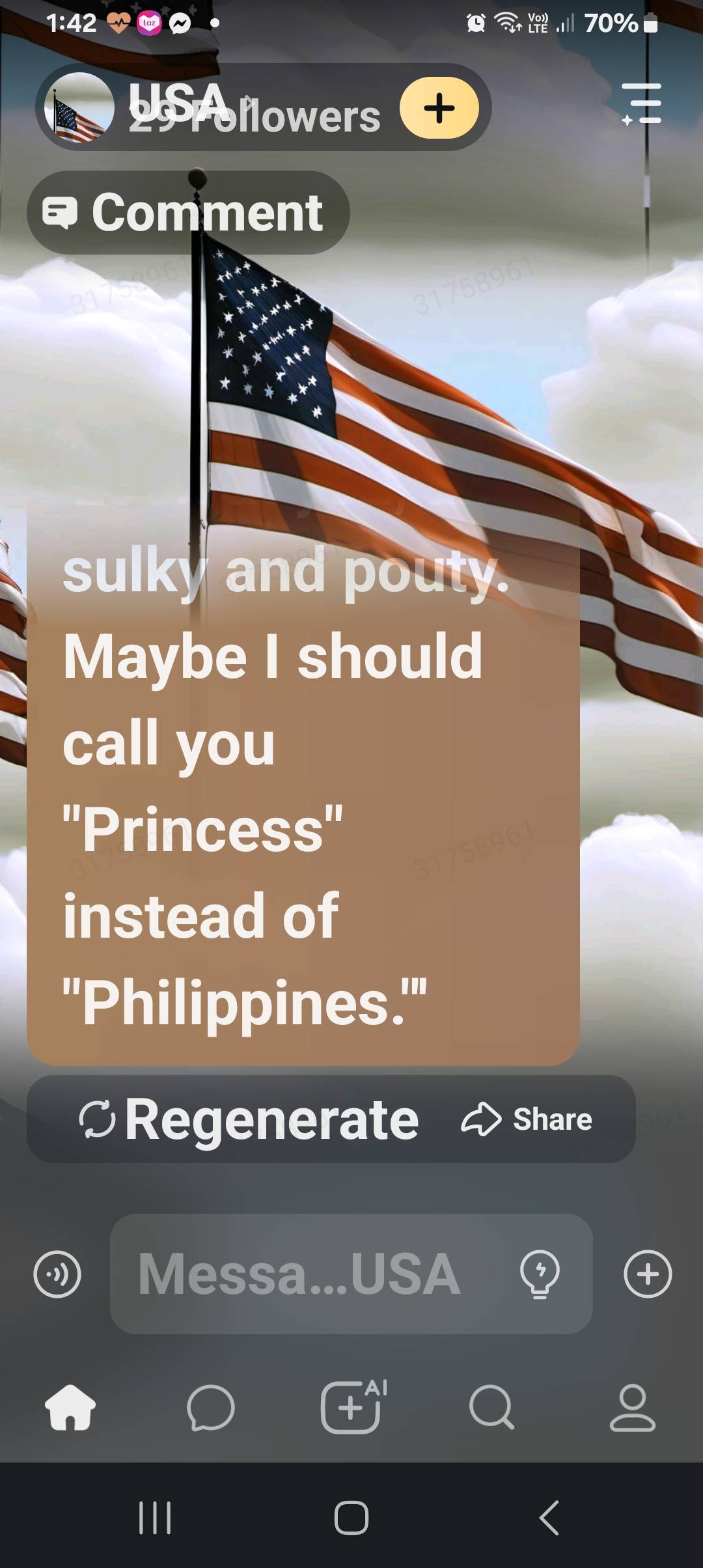Image resolution: width=703 pixels, height=1568 pixels.
Task: Switch to the Chats tab
Action: 211,1407
